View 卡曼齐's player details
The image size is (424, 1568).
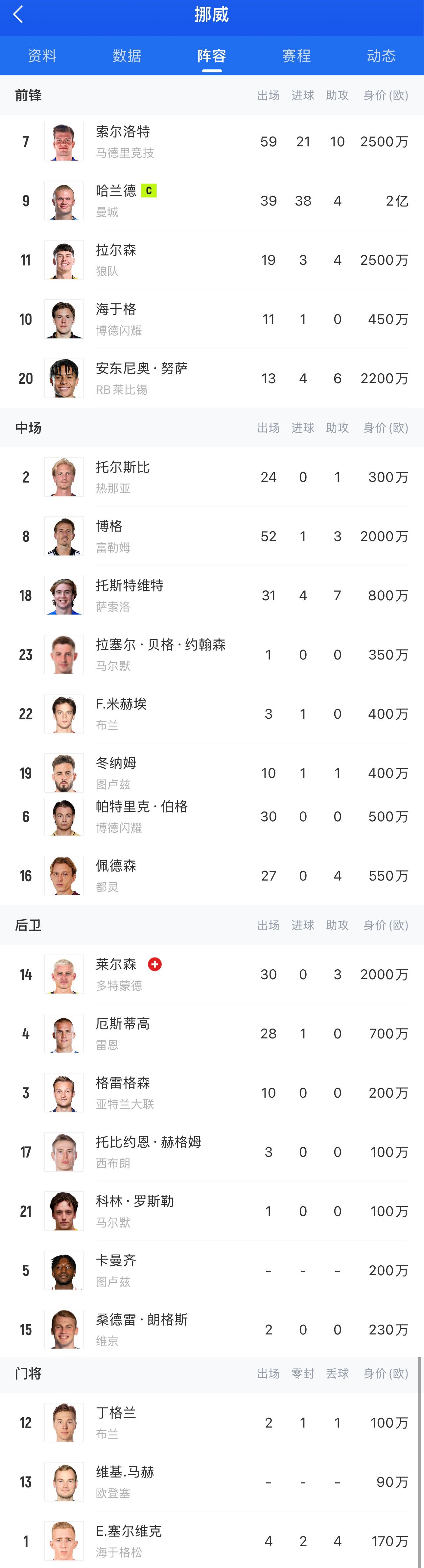[212, 1270]
